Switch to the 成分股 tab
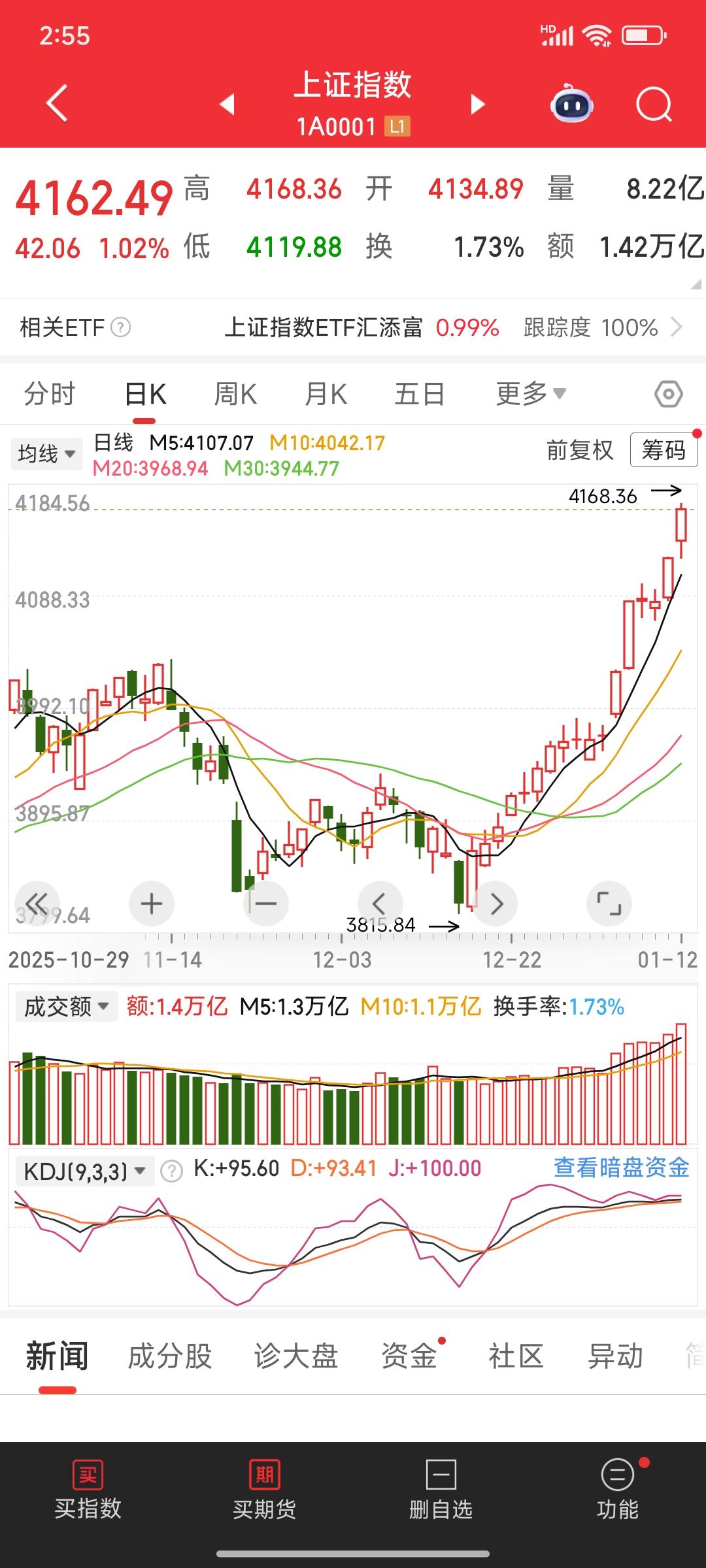706x1568 pixels. [170, 1357]
